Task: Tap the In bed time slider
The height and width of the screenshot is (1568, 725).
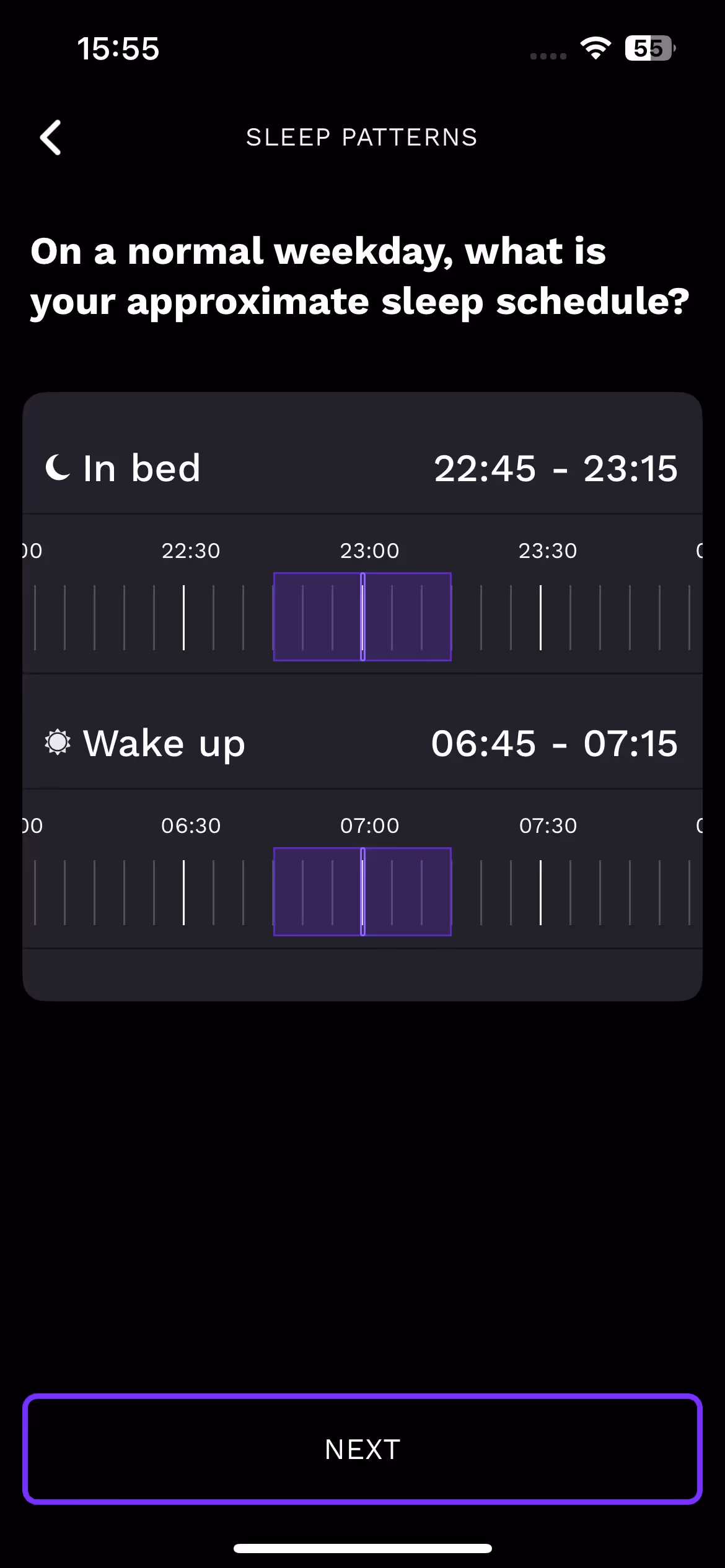Action: 362,617
